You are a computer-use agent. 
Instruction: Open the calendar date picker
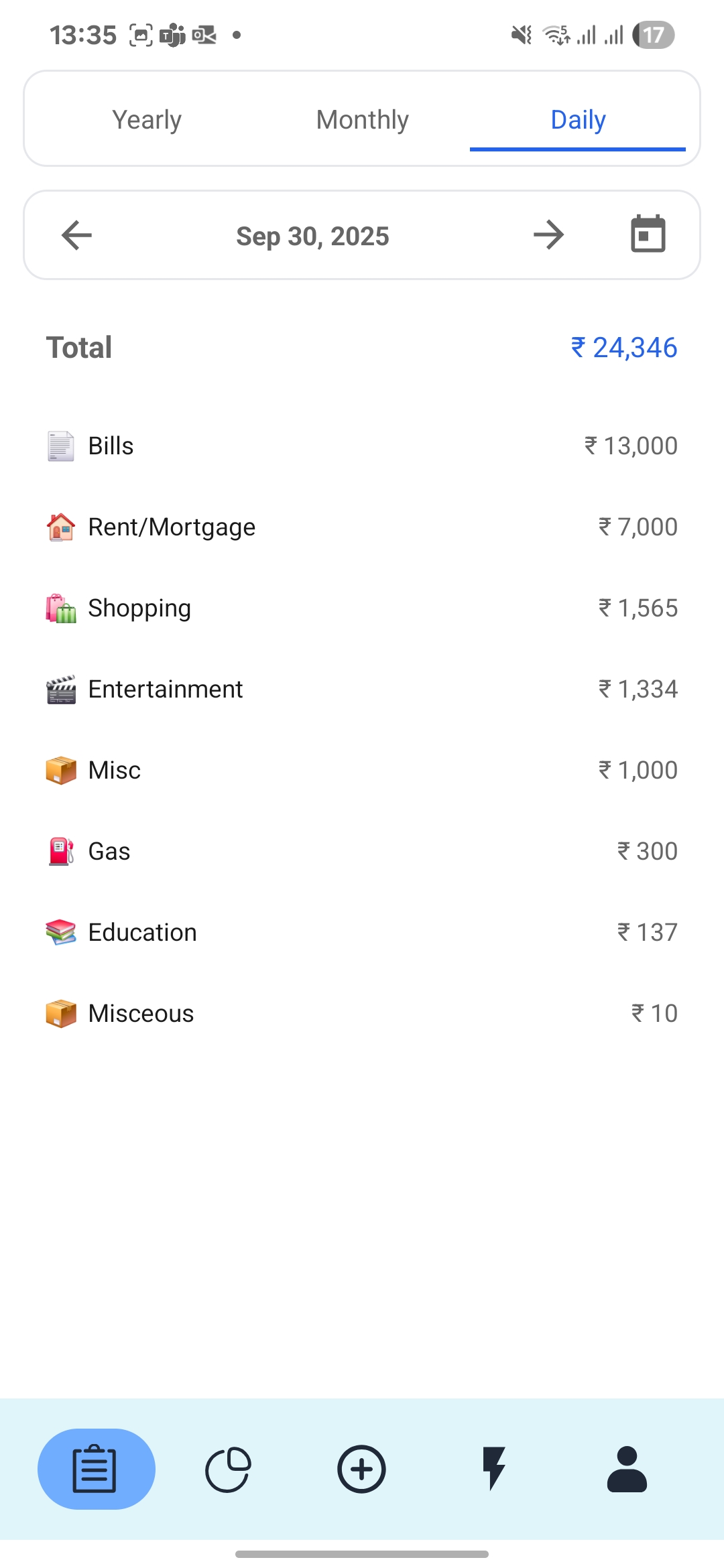click(645, 235)
